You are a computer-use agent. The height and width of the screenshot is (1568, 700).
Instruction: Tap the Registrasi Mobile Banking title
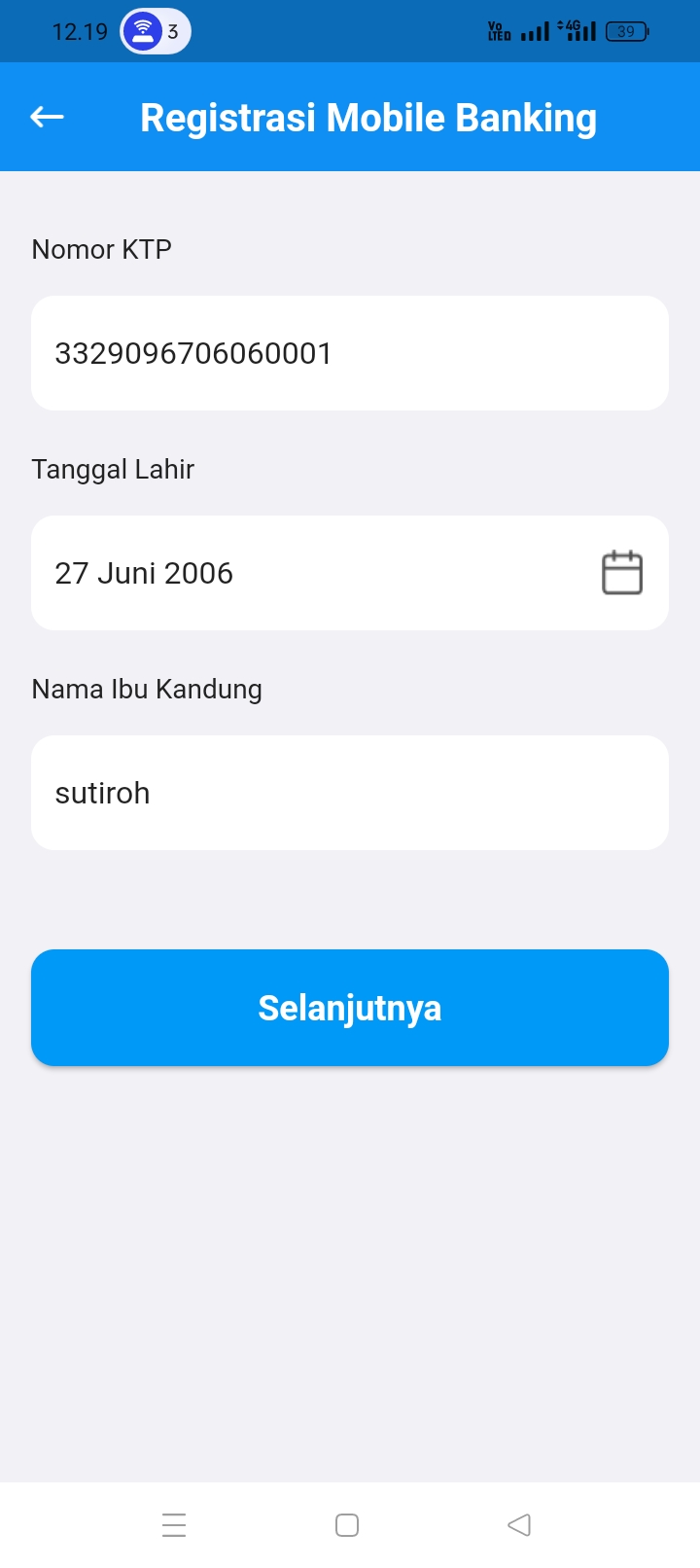[x=368, y=117]
